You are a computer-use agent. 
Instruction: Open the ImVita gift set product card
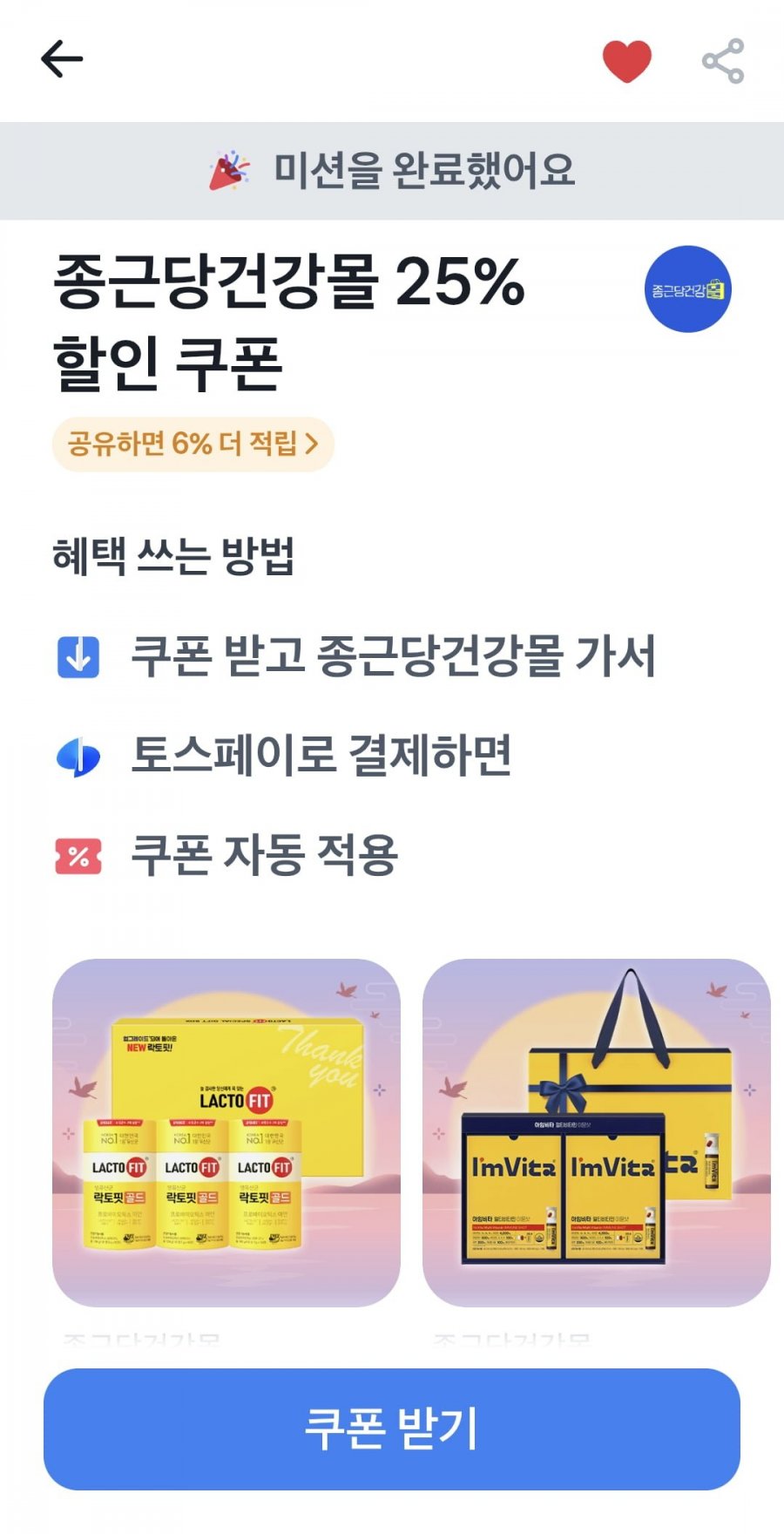tap(597, 1132)
